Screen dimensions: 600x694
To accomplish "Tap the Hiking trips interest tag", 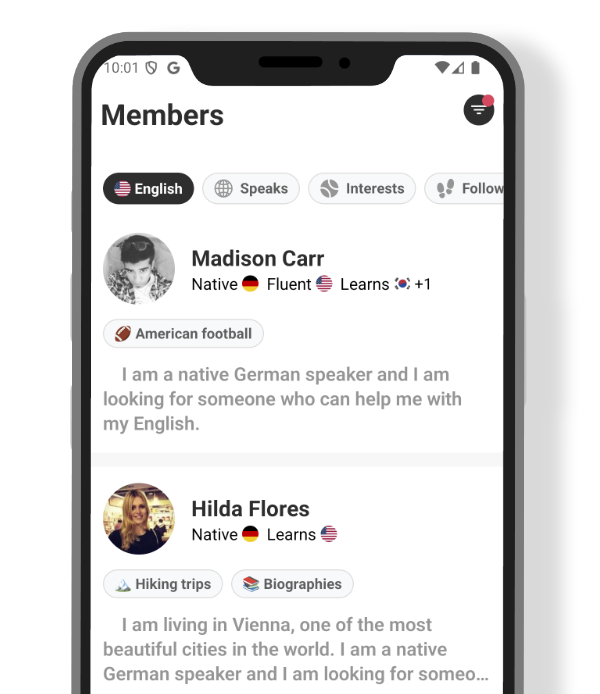I will click(162, 584).
